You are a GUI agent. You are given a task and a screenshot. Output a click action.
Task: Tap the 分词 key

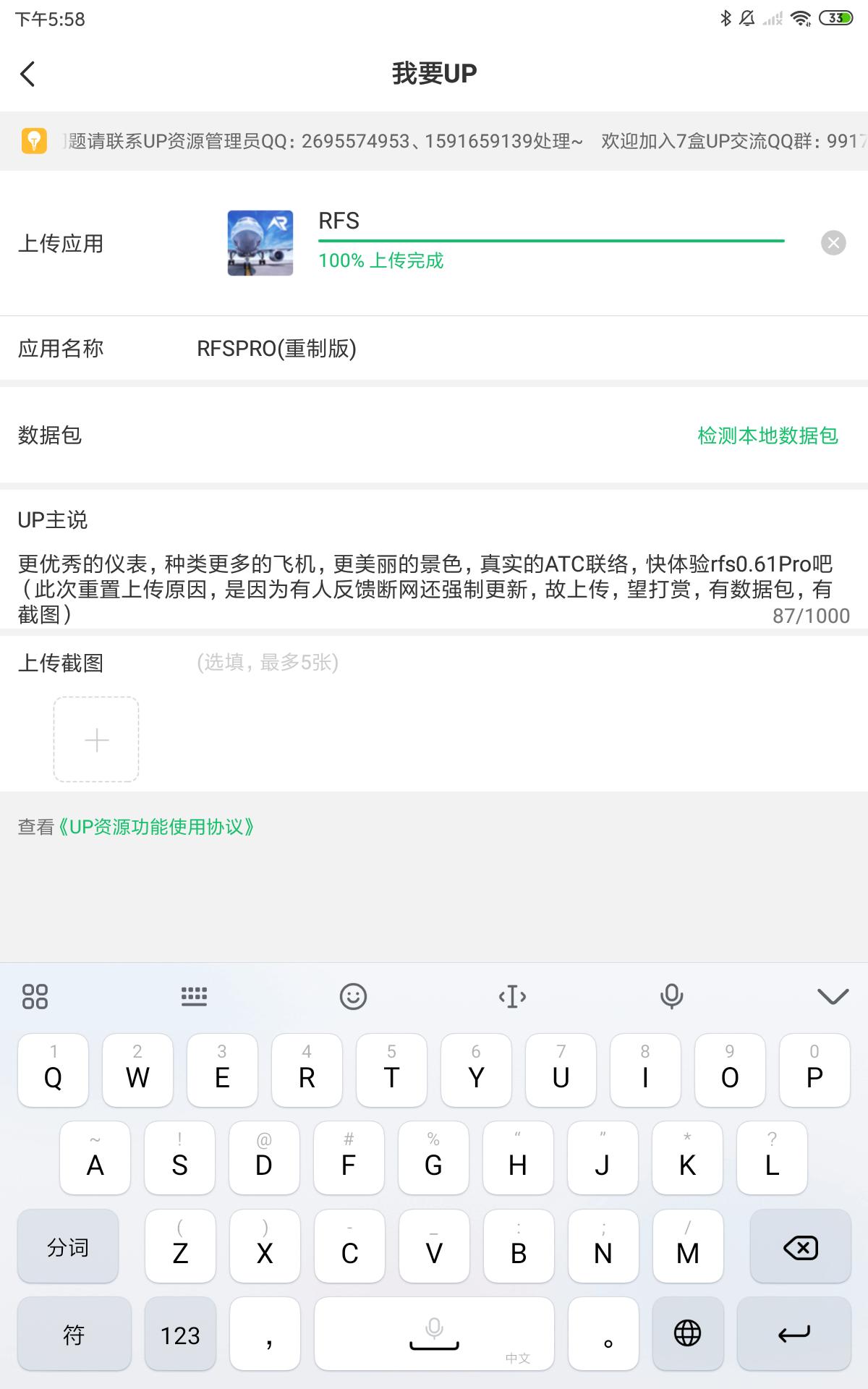[68, 1247]
